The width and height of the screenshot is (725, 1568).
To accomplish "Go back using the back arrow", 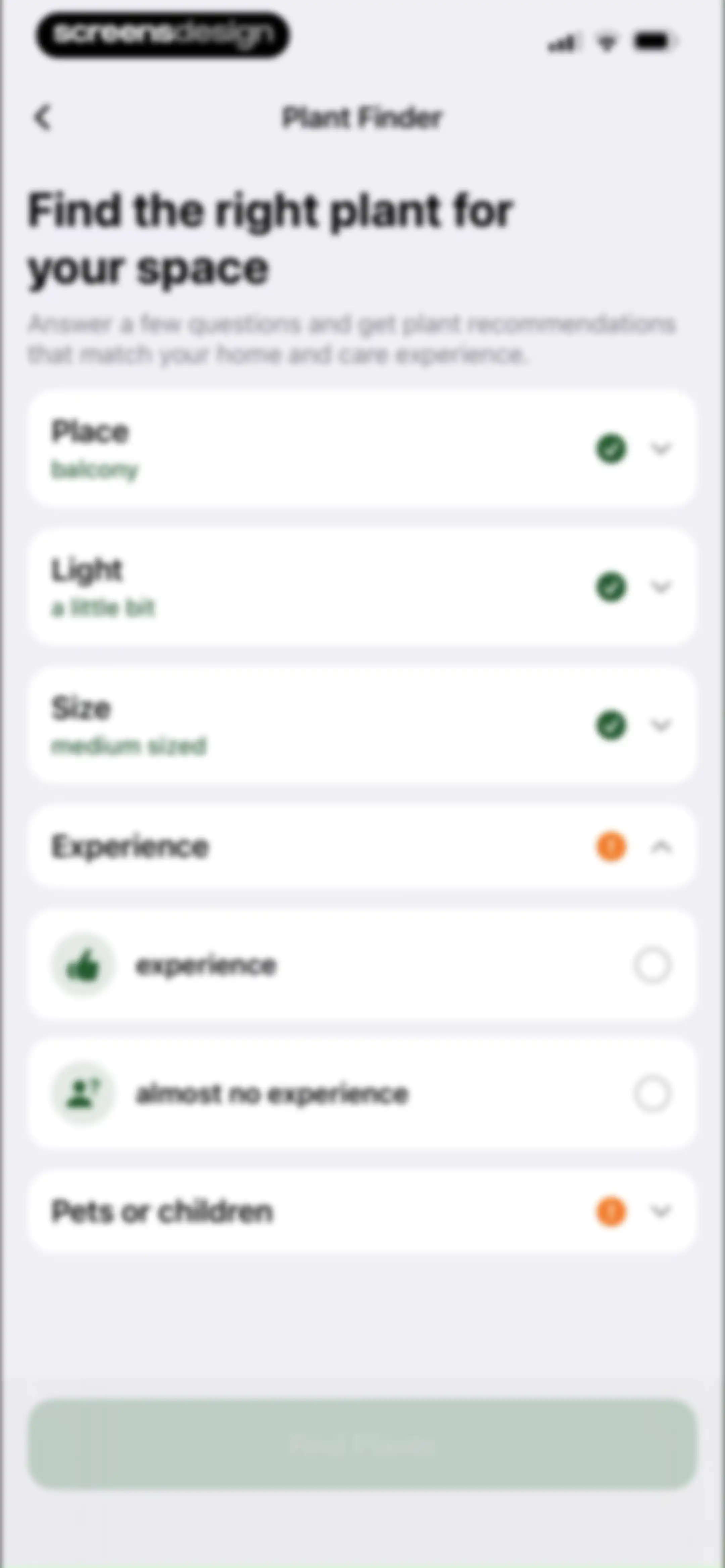I will [x=43, y=117].
